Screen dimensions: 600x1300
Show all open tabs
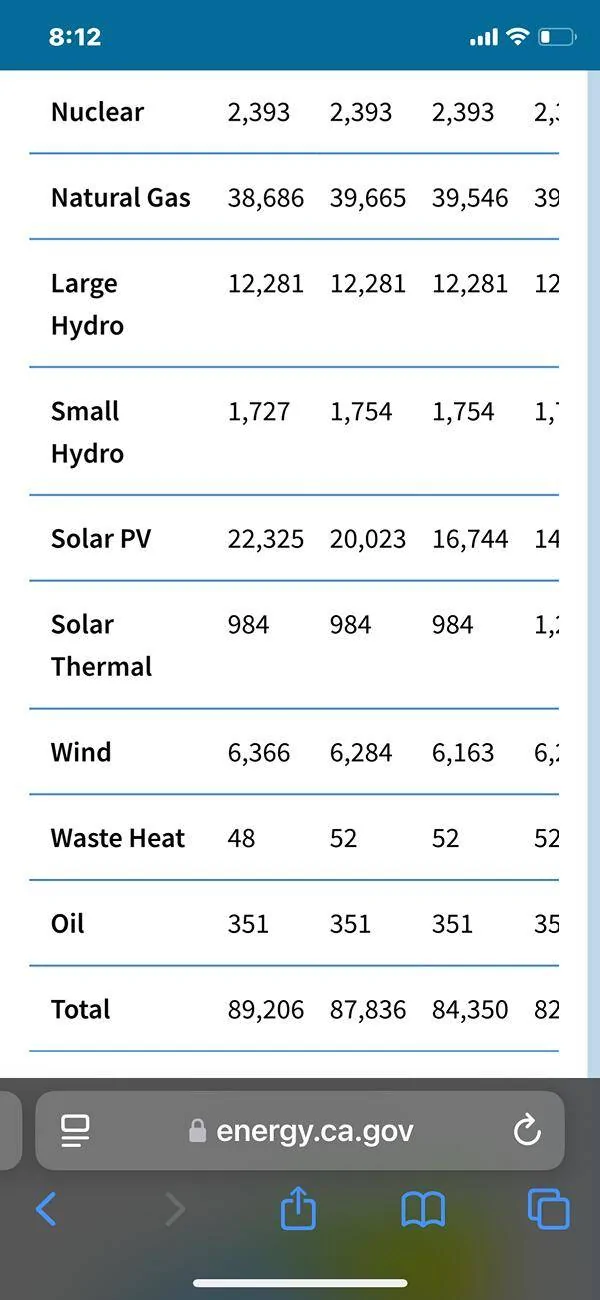click(549, 1209)
